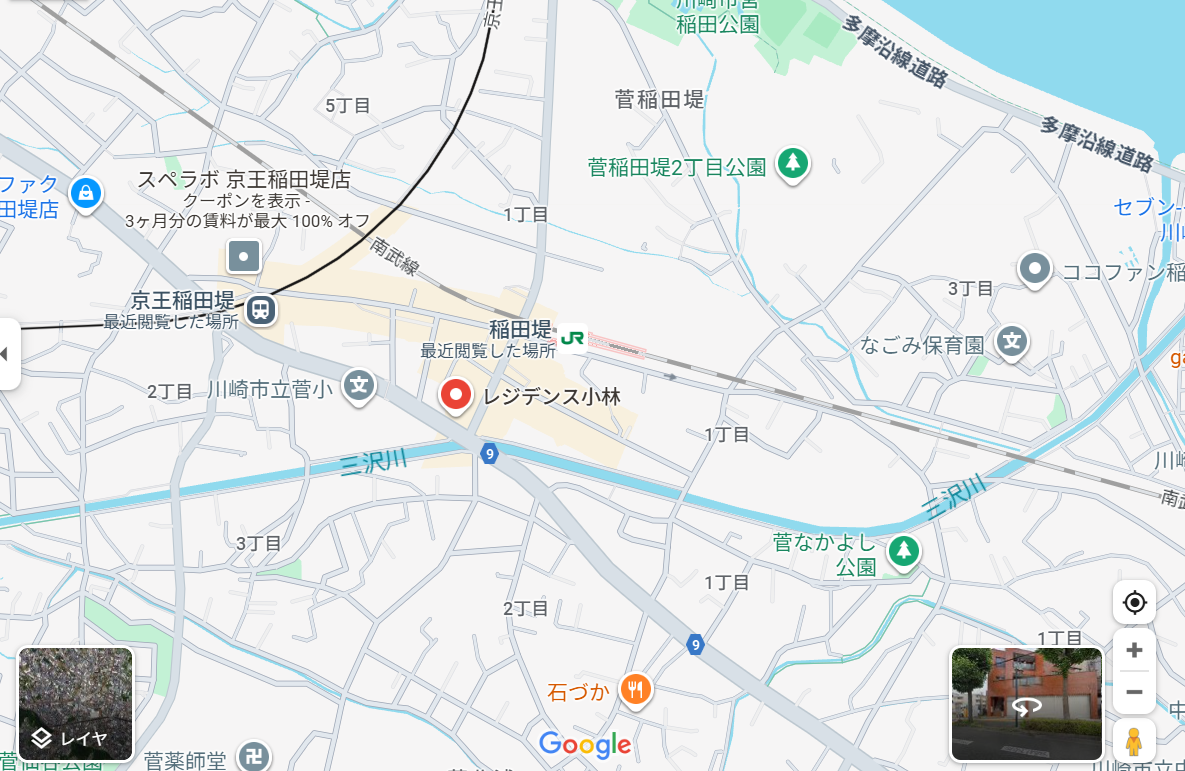The height and width of the screenshot is (771, 1185).
Task: Zoom in with the plus button
Action: point(1134,649)
